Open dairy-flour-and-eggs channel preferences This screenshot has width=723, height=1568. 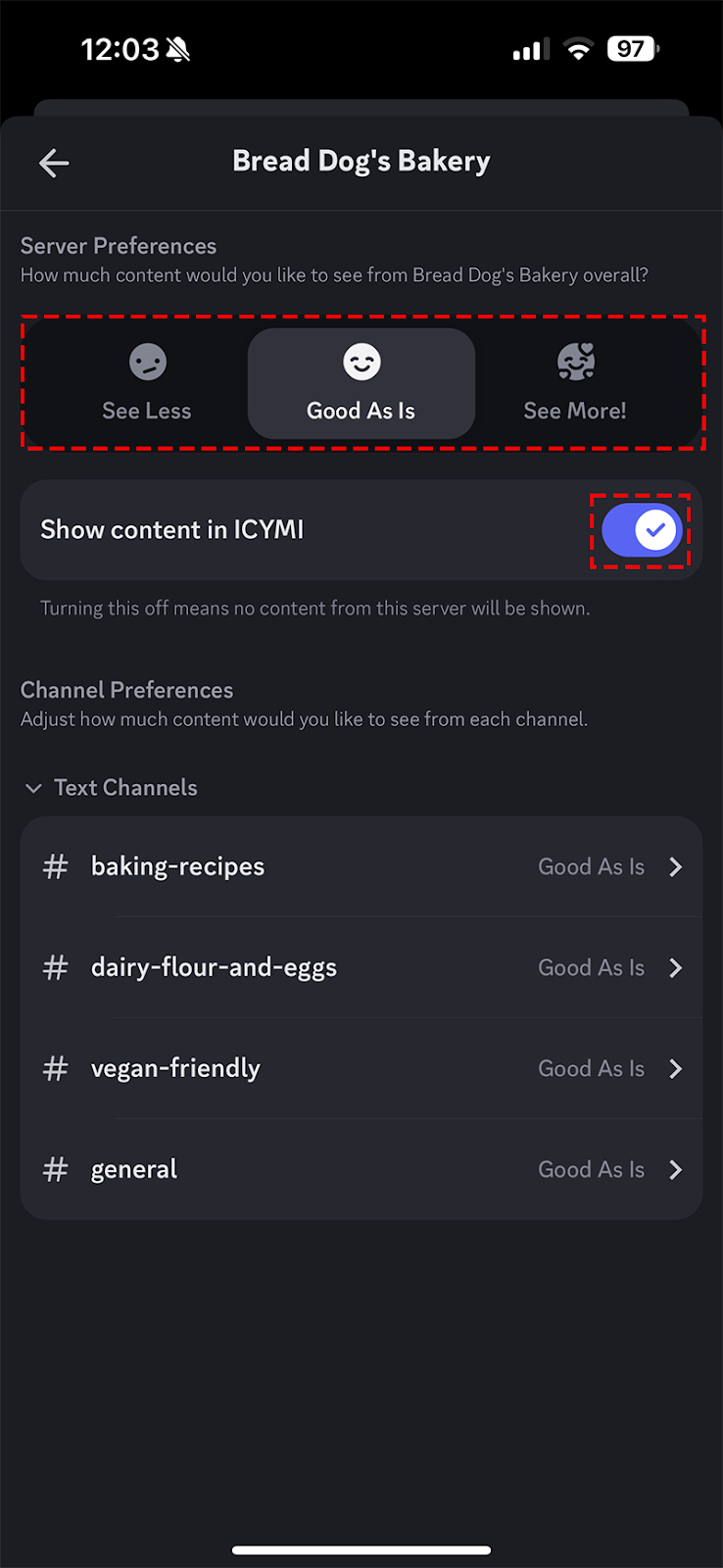[361, 967]
